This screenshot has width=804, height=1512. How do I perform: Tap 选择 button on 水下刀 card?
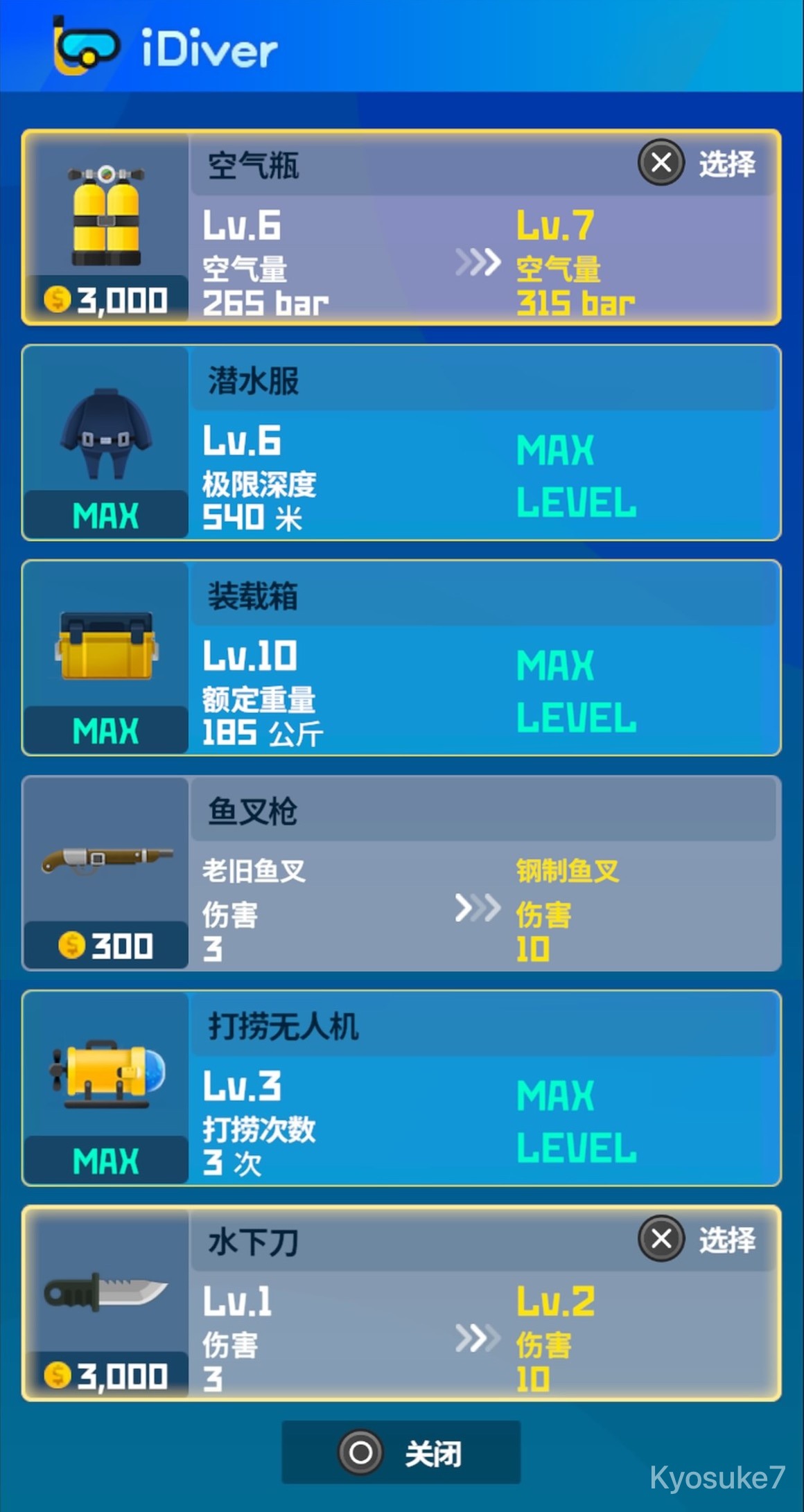coord(697,1239)
